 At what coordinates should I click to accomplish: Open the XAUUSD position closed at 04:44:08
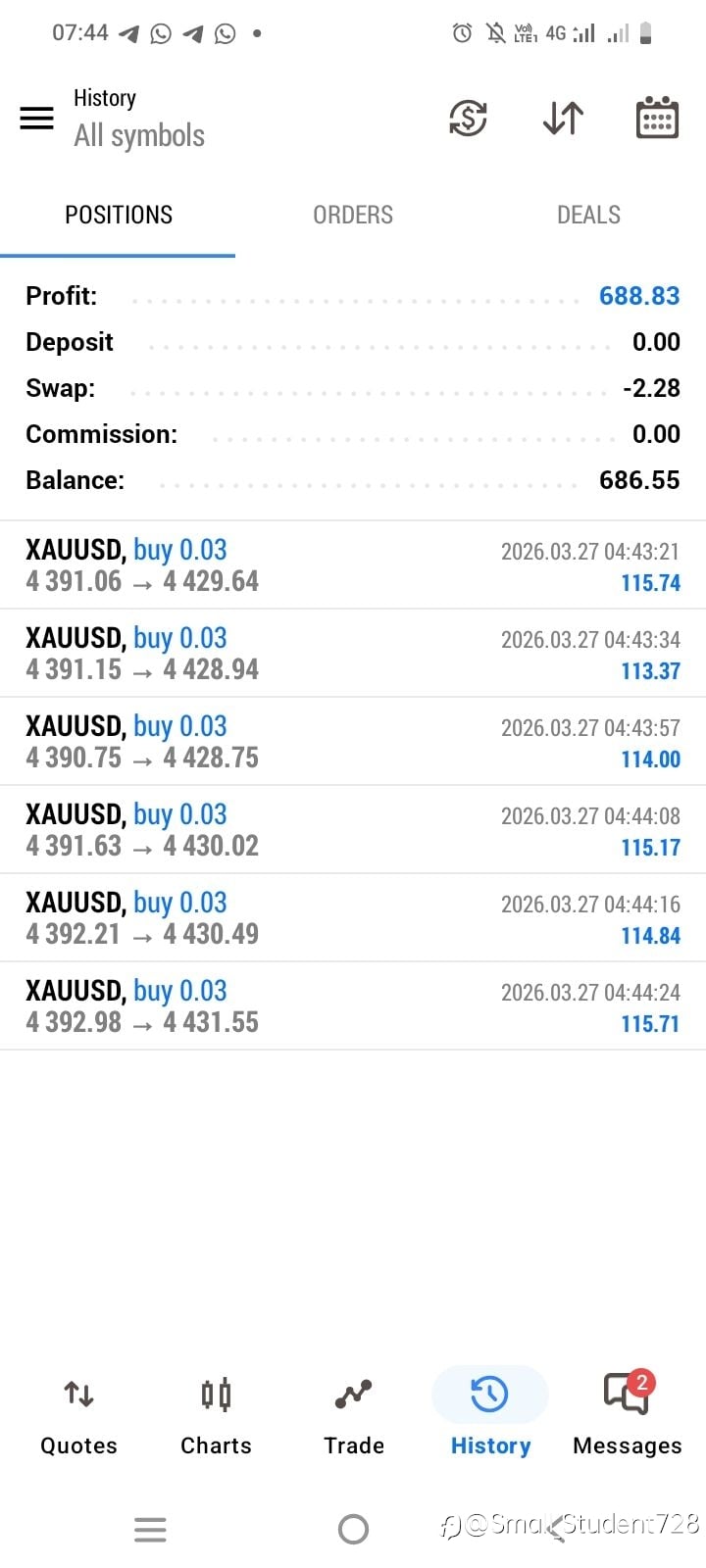[x=353, y=830]
